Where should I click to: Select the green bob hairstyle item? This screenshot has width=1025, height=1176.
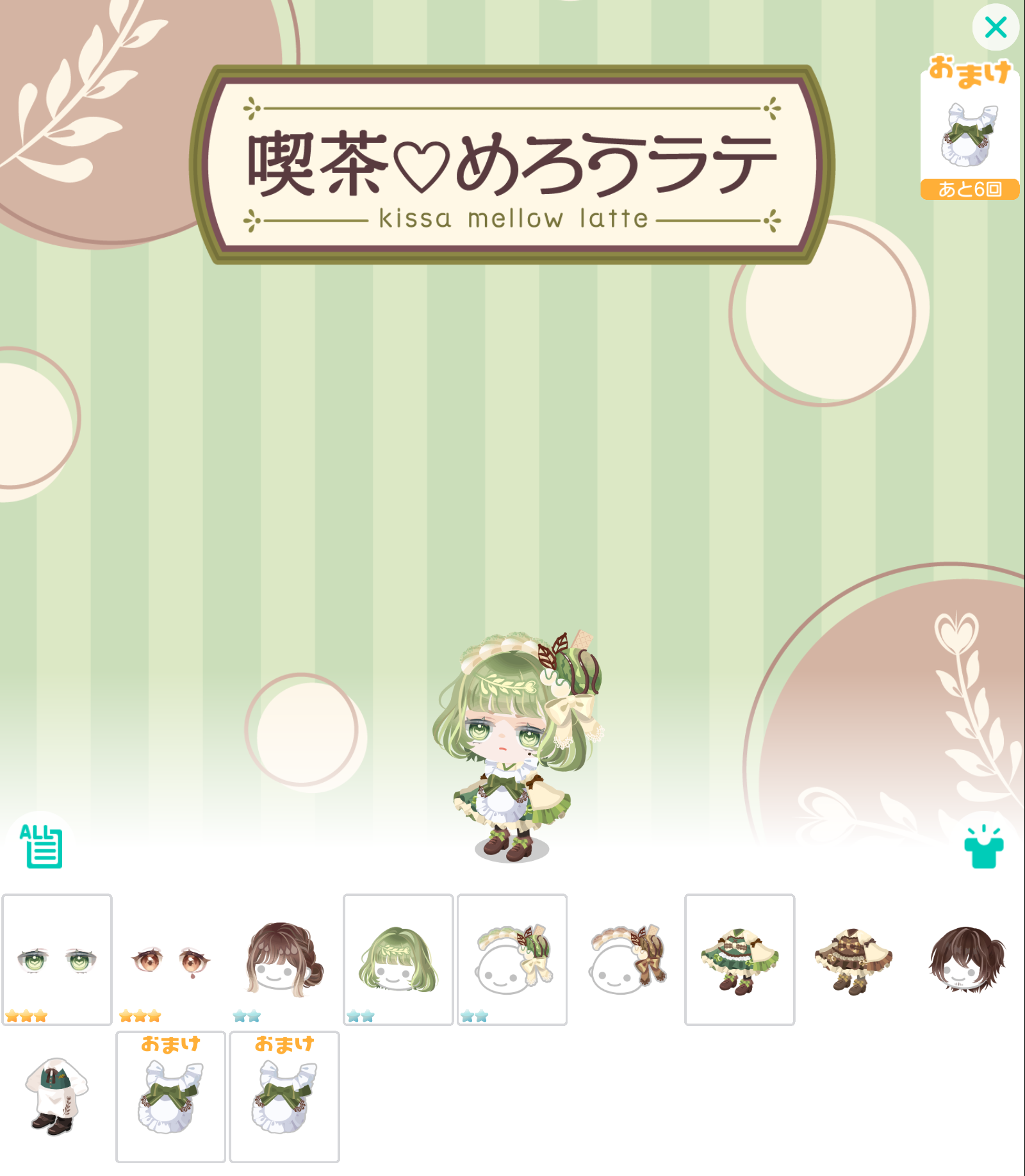(x=398, y=959)
